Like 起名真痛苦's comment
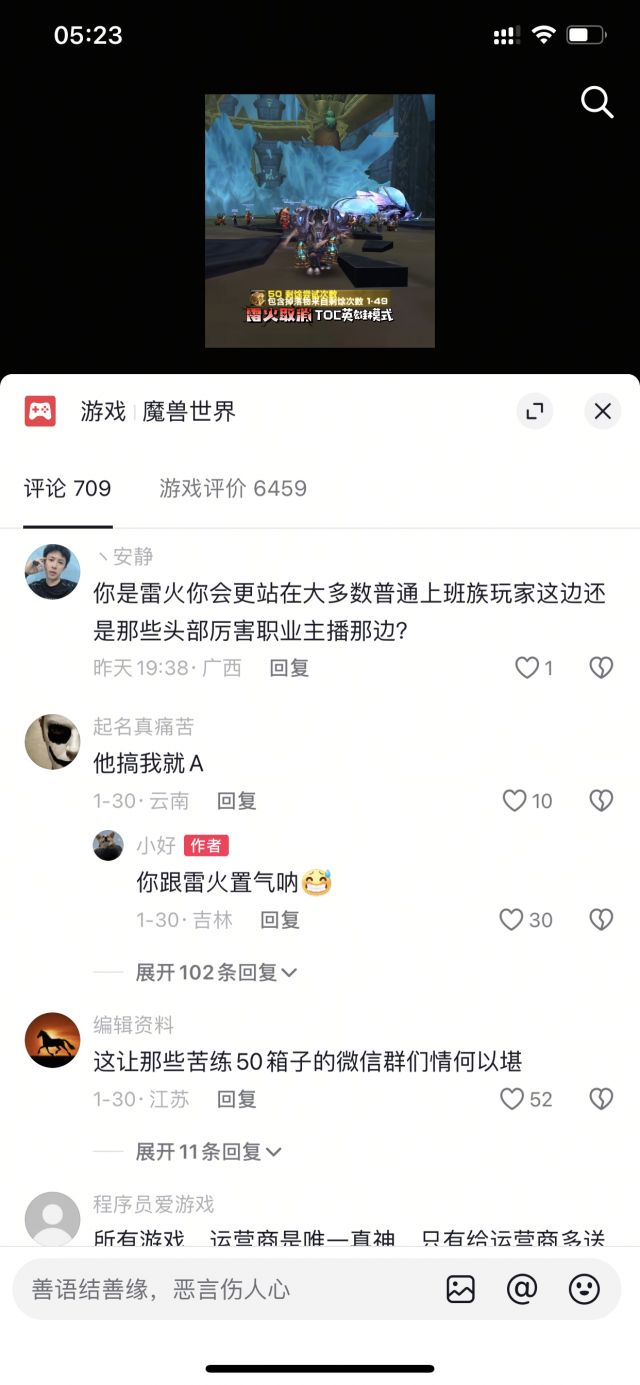Screen dimensions: 640x1385 tap(515, 801)
